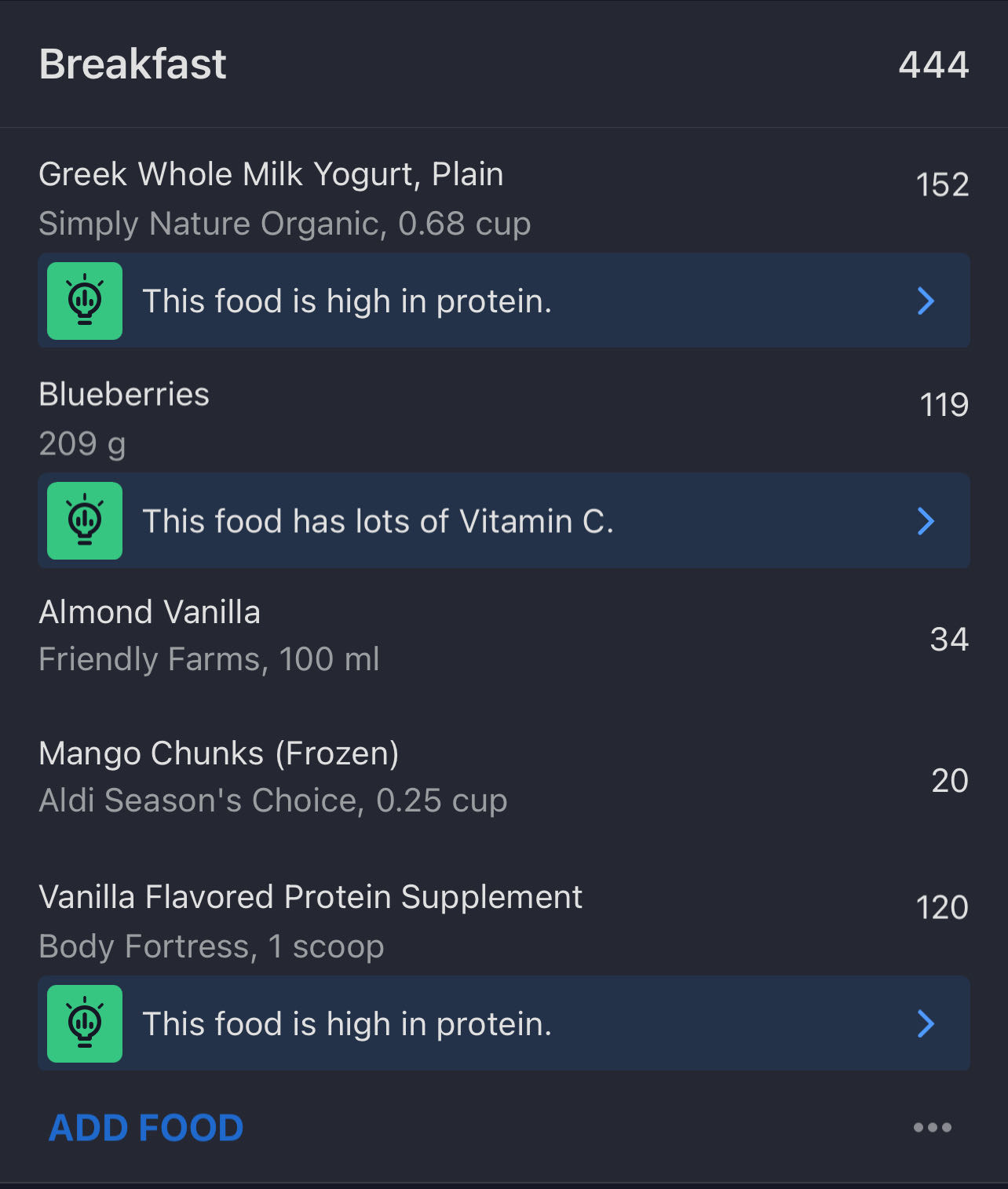The height and width of the screenshot is (1189, 1008).
Task: Tap ADD FOOD to log a new item
Action: coord(146,1127)
